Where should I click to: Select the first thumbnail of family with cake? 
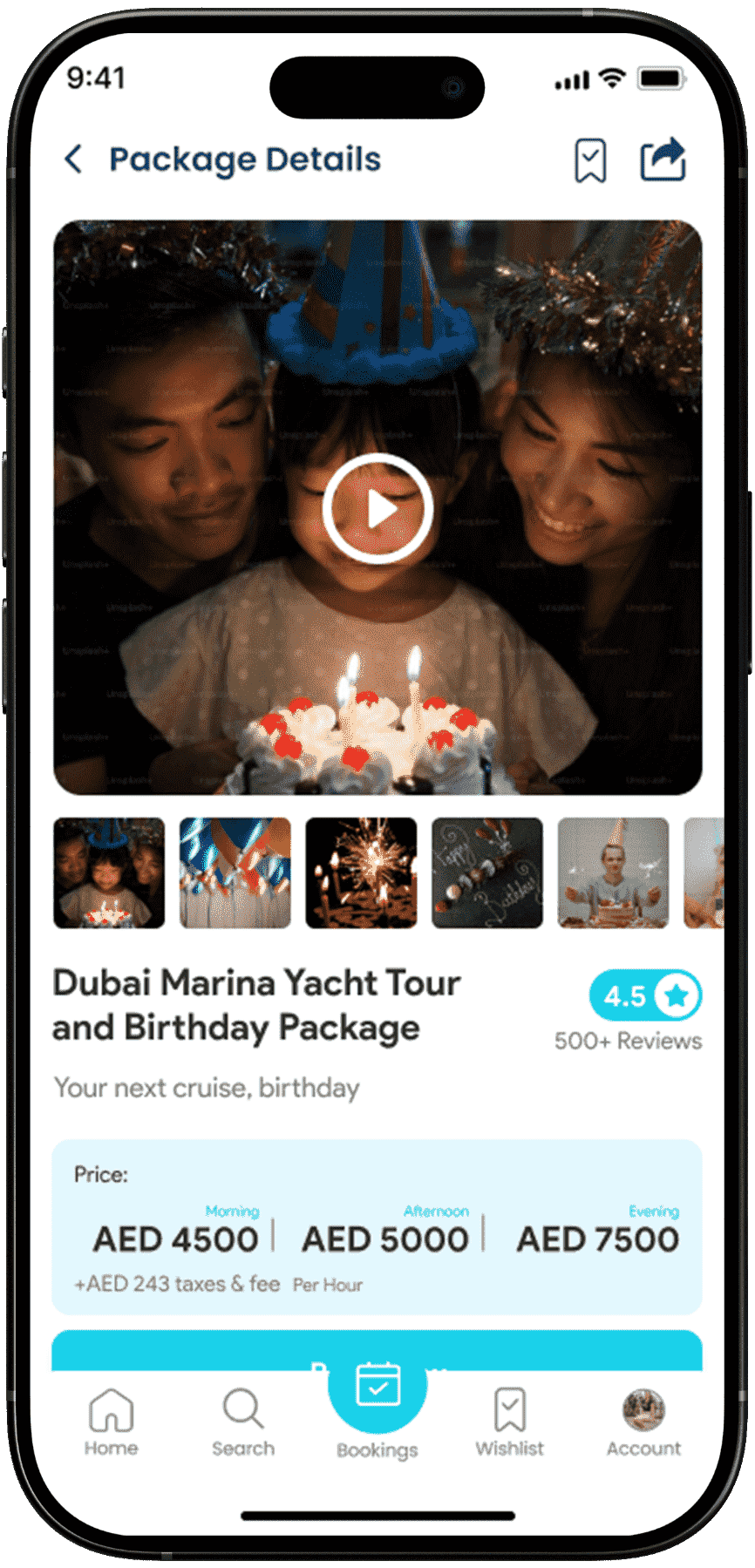[109, 872]
